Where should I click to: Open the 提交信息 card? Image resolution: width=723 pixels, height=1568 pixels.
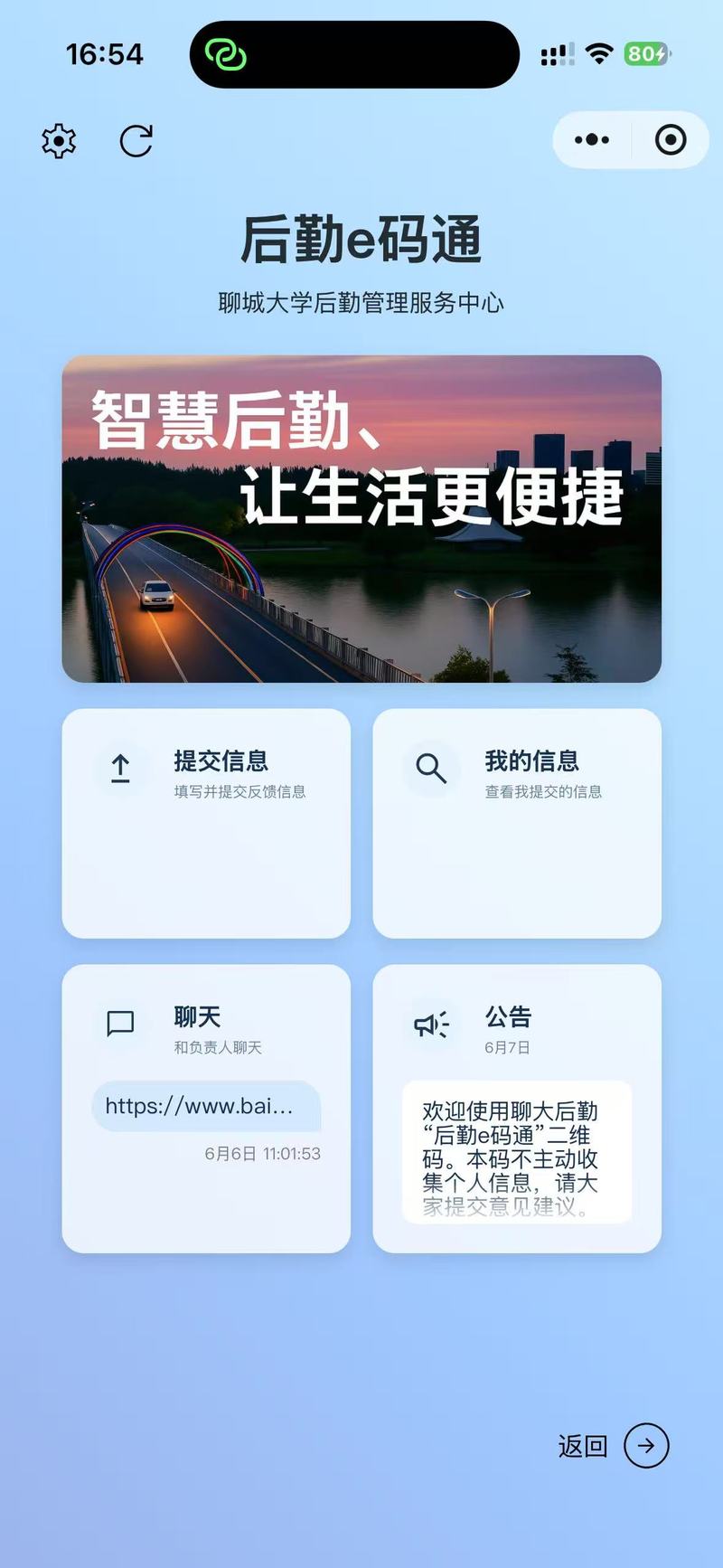(206, 824)
